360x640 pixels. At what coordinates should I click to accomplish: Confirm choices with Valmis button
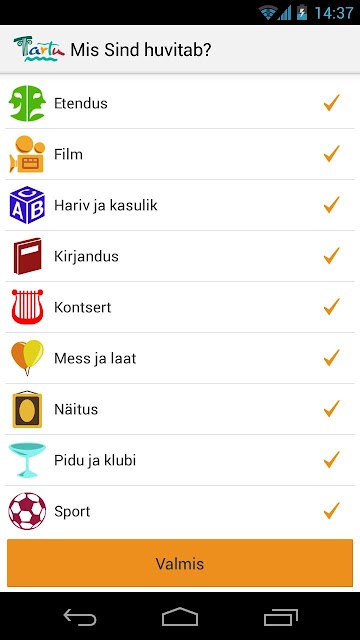pos(180,563)
